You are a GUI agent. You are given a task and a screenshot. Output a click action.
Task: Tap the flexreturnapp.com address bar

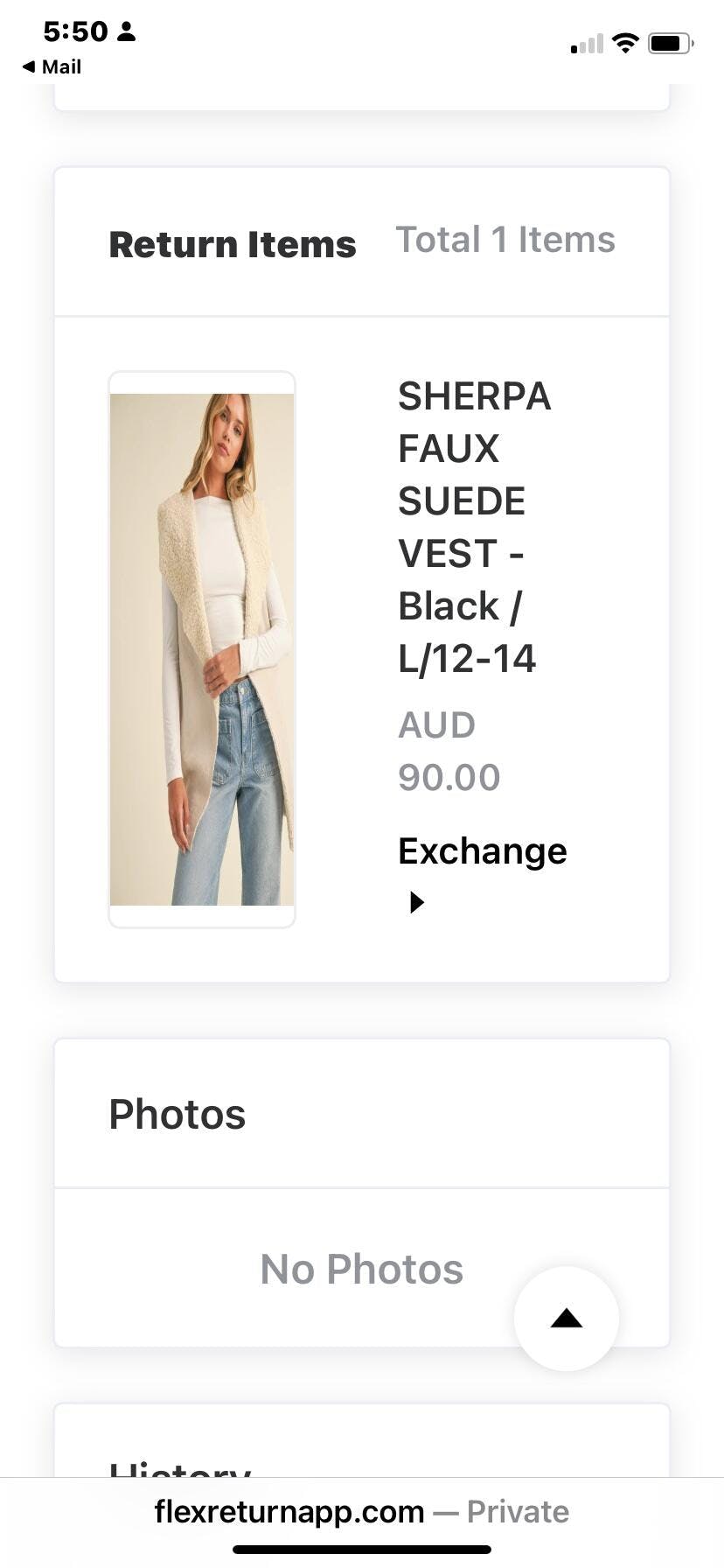click(x=362, y=1511)
